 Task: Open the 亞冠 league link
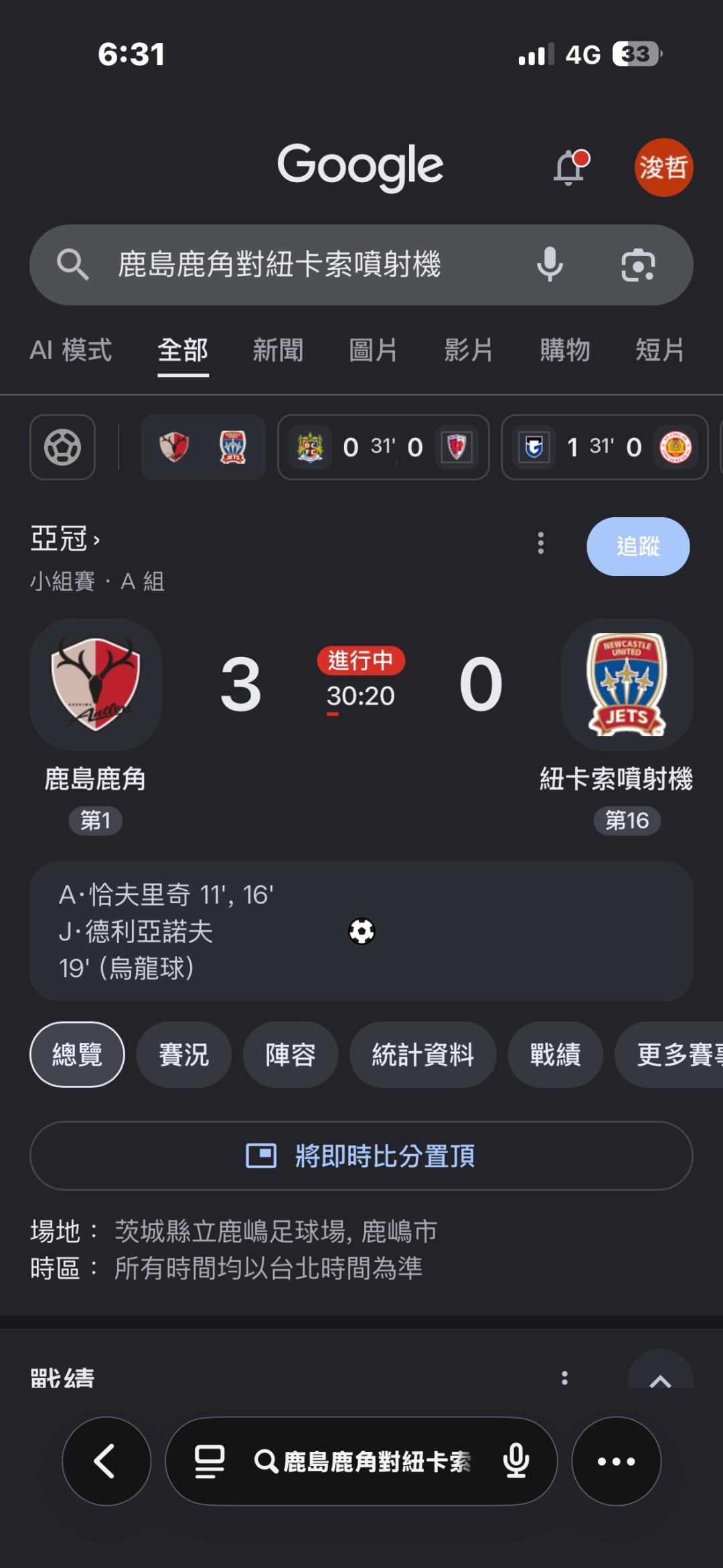point(65,539)
